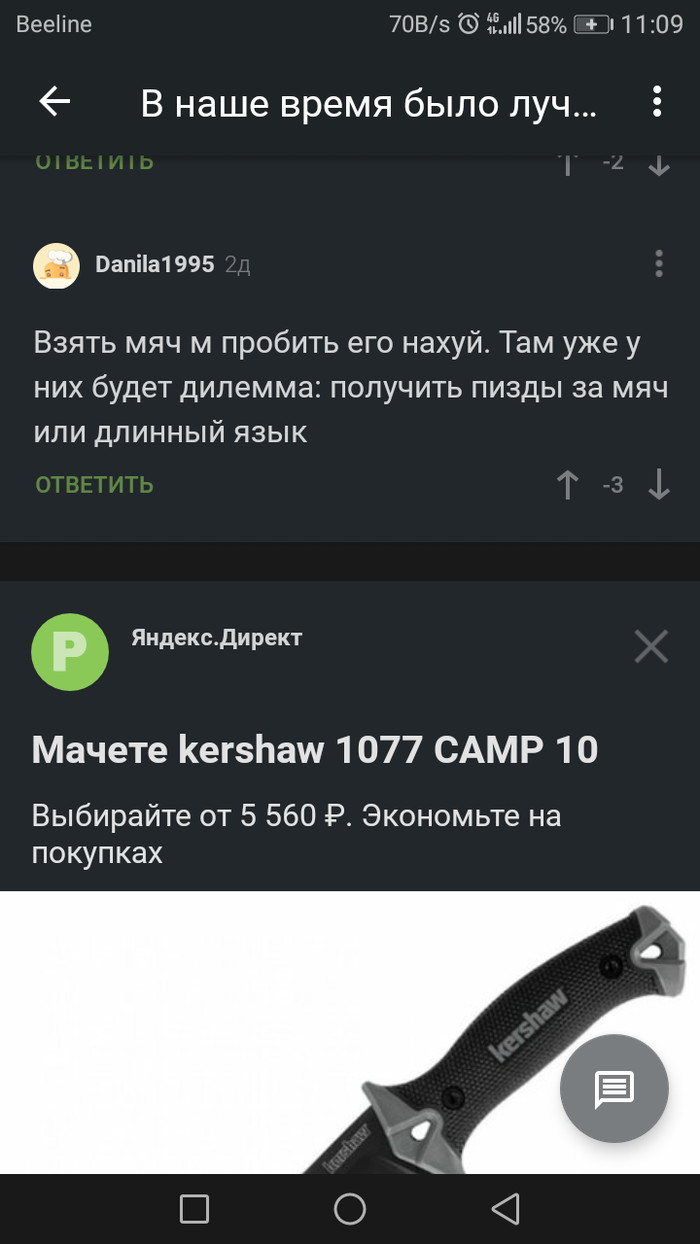
Task: Downvote Danila1995's comment
Action: (x=658, y=485)
